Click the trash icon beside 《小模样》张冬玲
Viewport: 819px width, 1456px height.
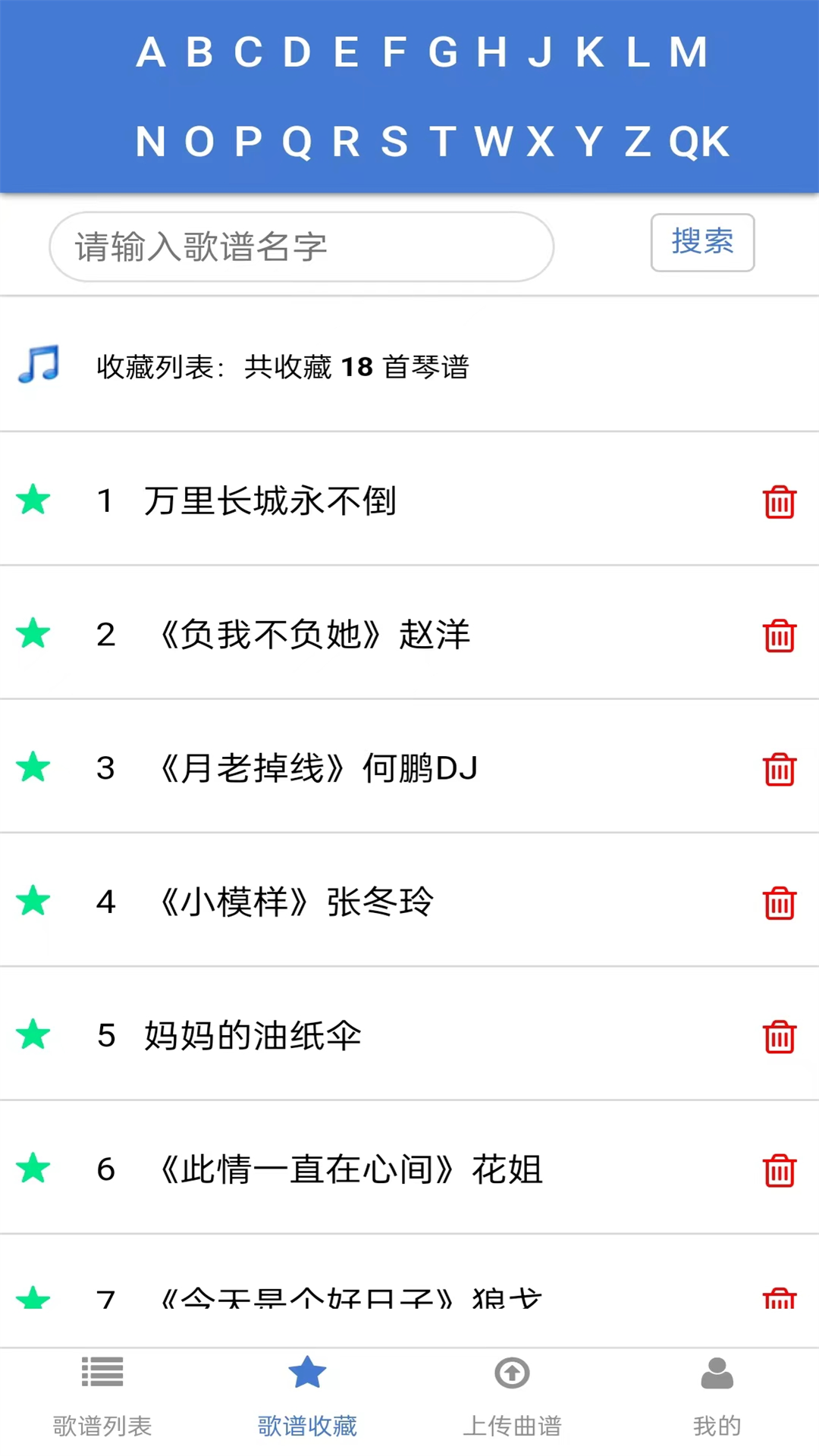[780, 902]
